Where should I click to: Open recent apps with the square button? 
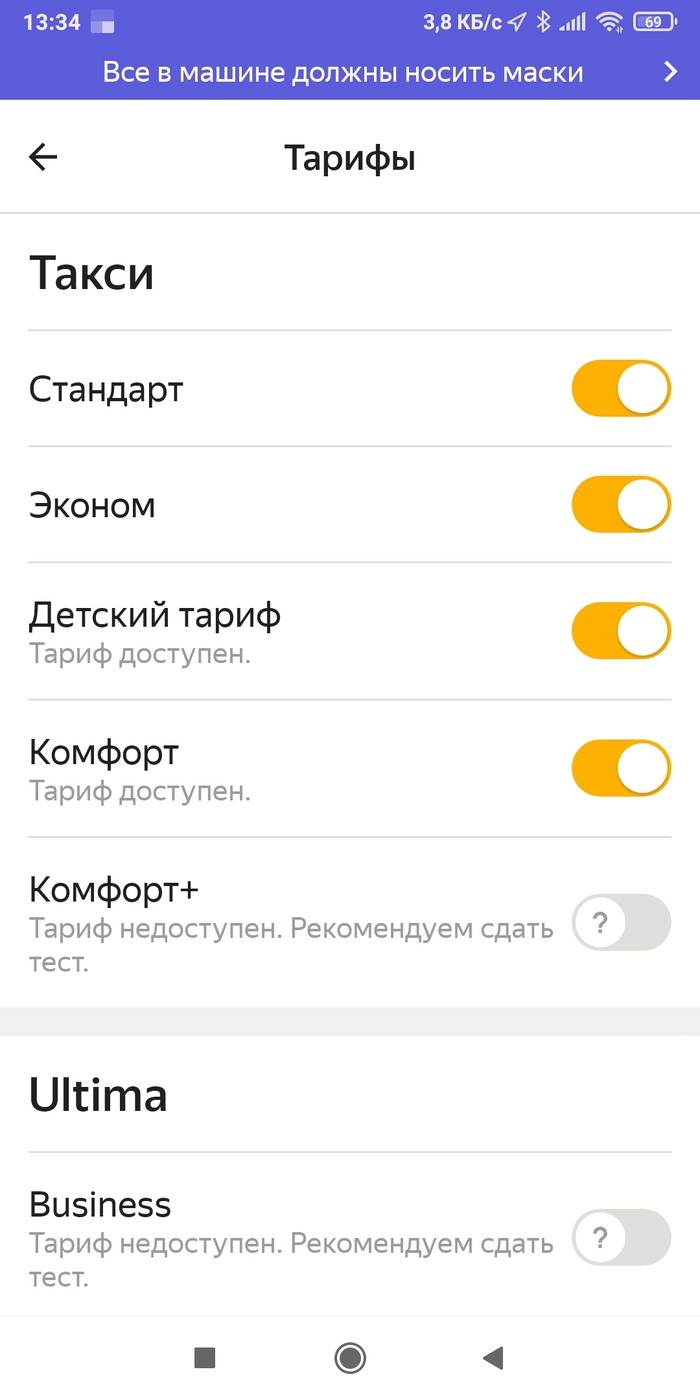coord(205,1357)
